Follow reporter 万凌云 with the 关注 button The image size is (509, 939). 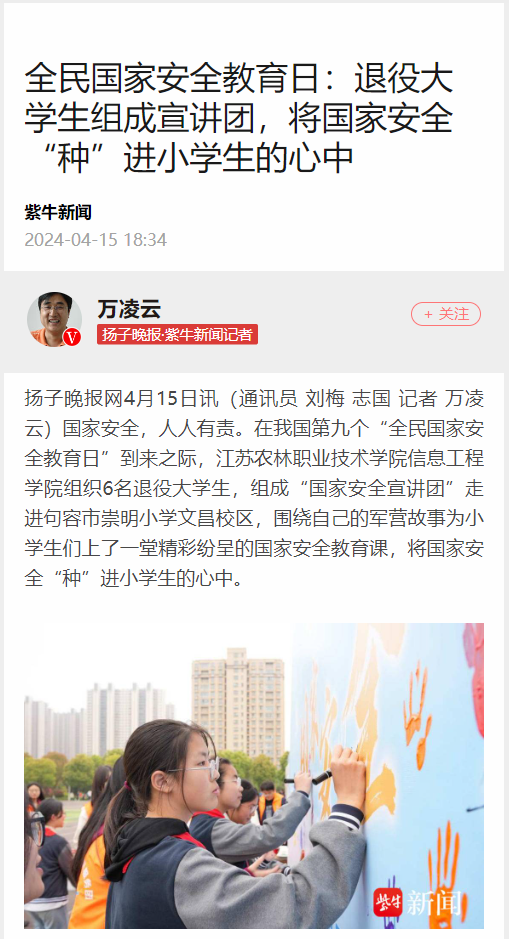click(446, 314)
